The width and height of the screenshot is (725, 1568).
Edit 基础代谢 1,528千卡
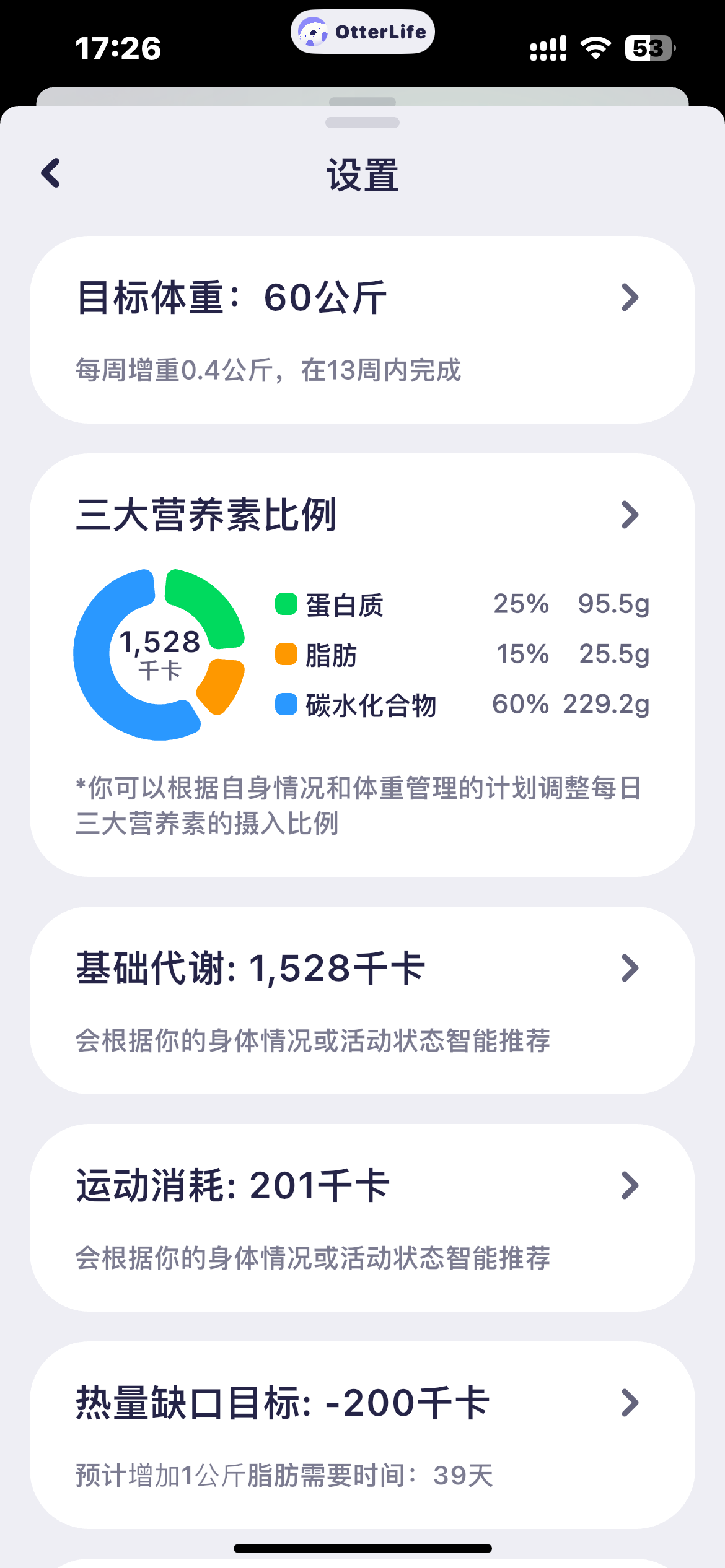362,1000
